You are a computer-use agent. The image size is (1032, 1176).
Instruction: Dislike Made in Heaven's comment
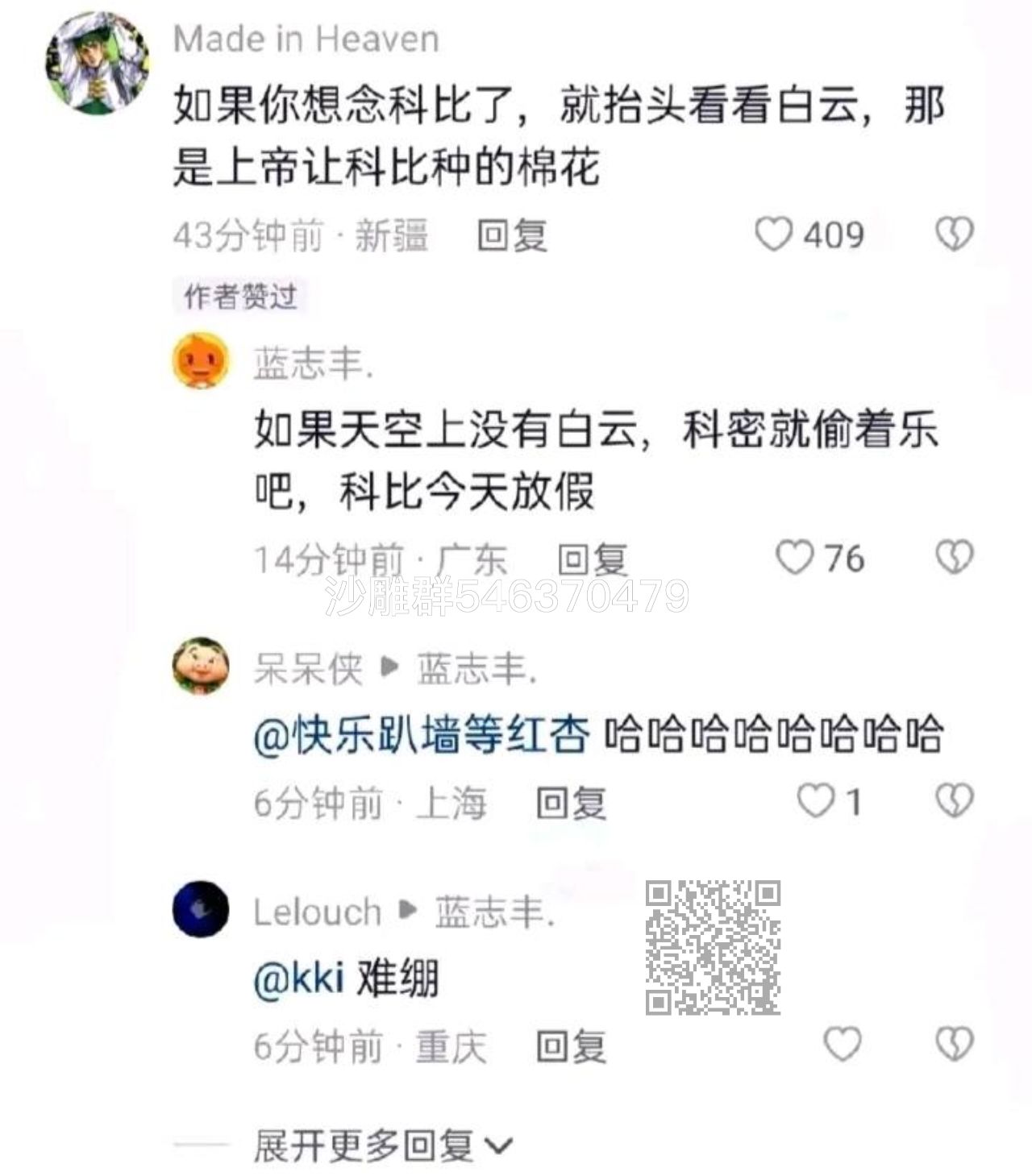954,235
